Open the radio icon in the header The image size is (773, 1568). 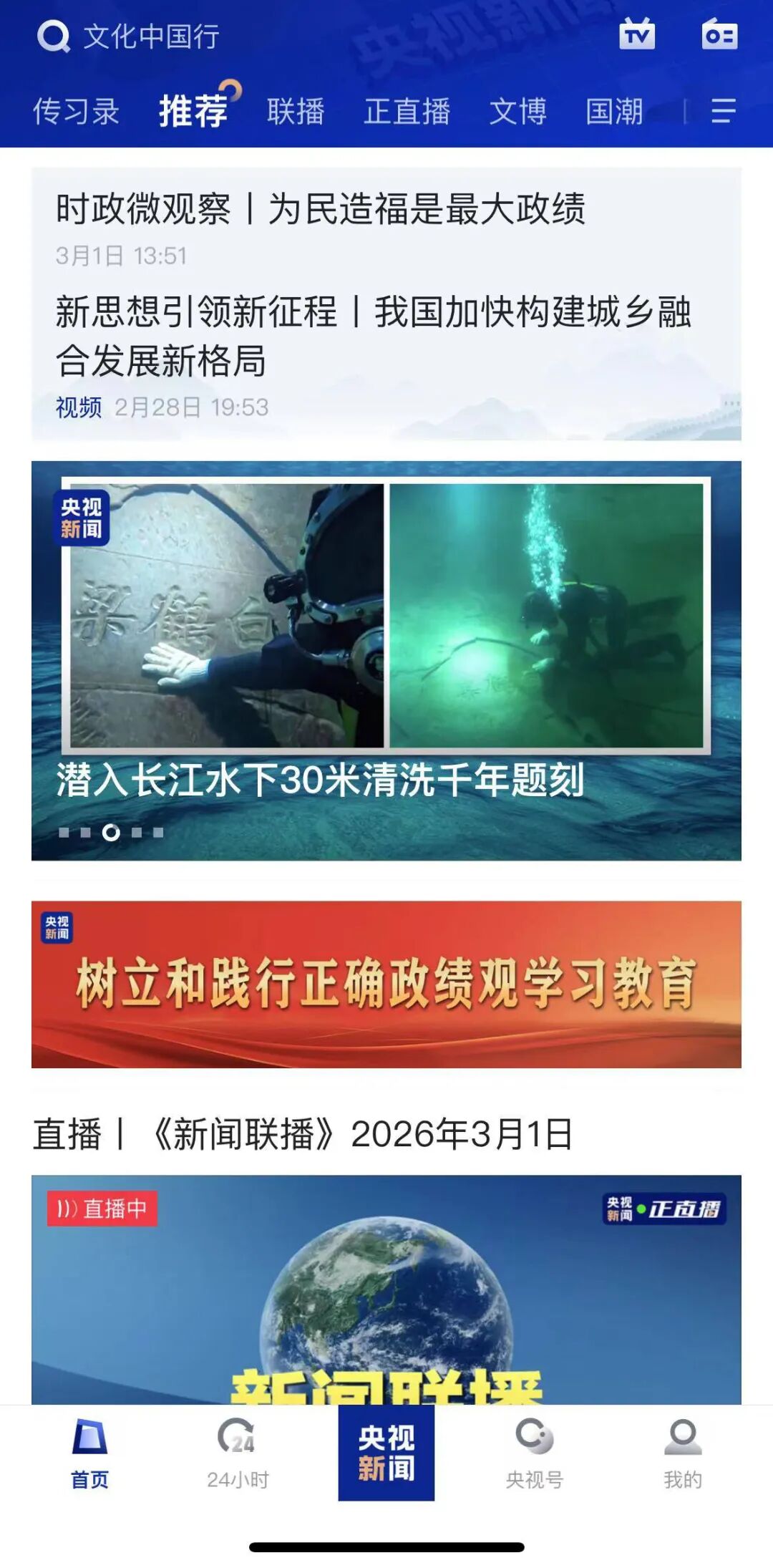719,34
